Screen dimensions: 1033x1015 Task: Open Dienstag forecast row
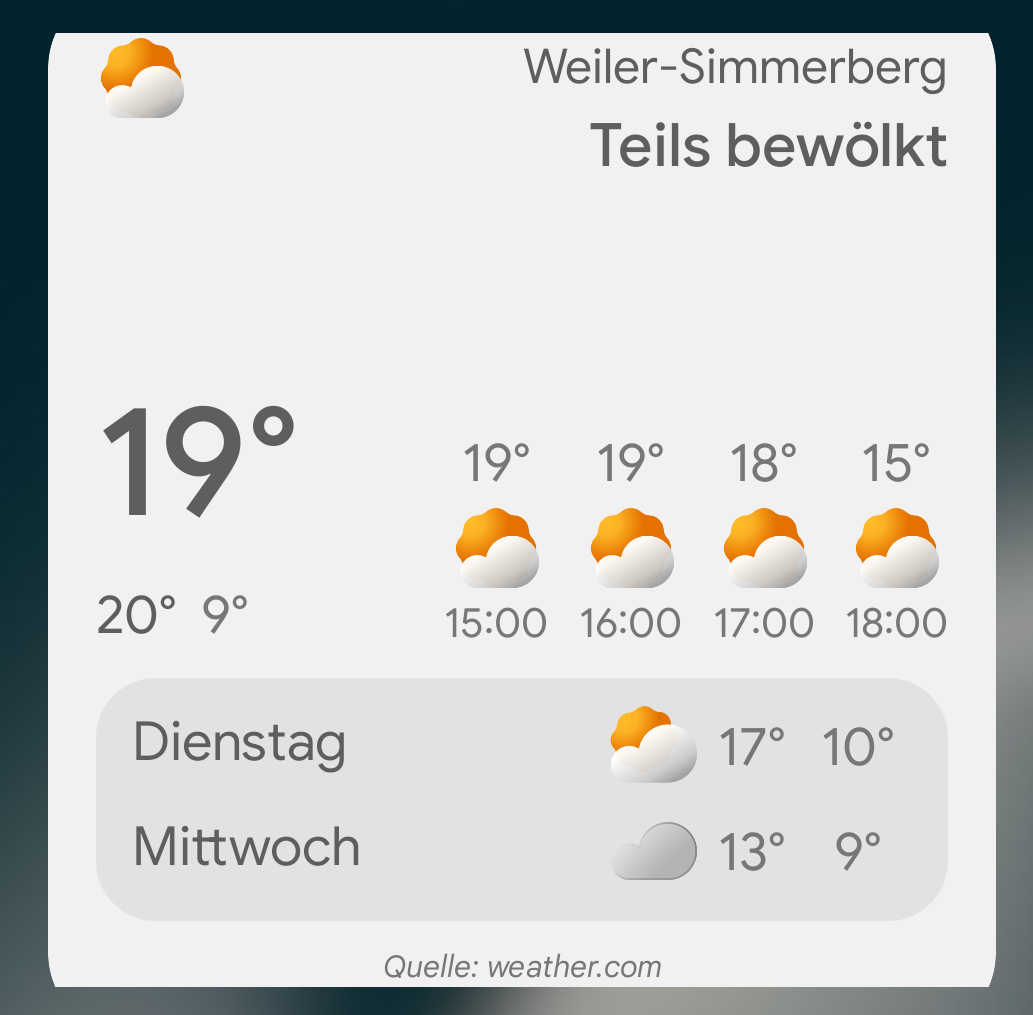[520, 746]
